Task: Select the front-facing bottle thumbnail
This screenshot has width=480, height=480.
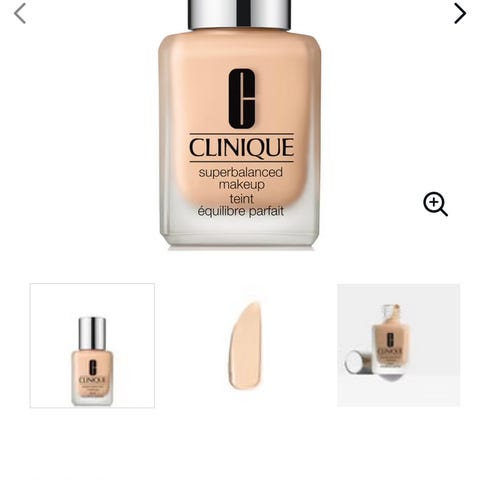Action: pyautogui.click(x=92, y=345)
